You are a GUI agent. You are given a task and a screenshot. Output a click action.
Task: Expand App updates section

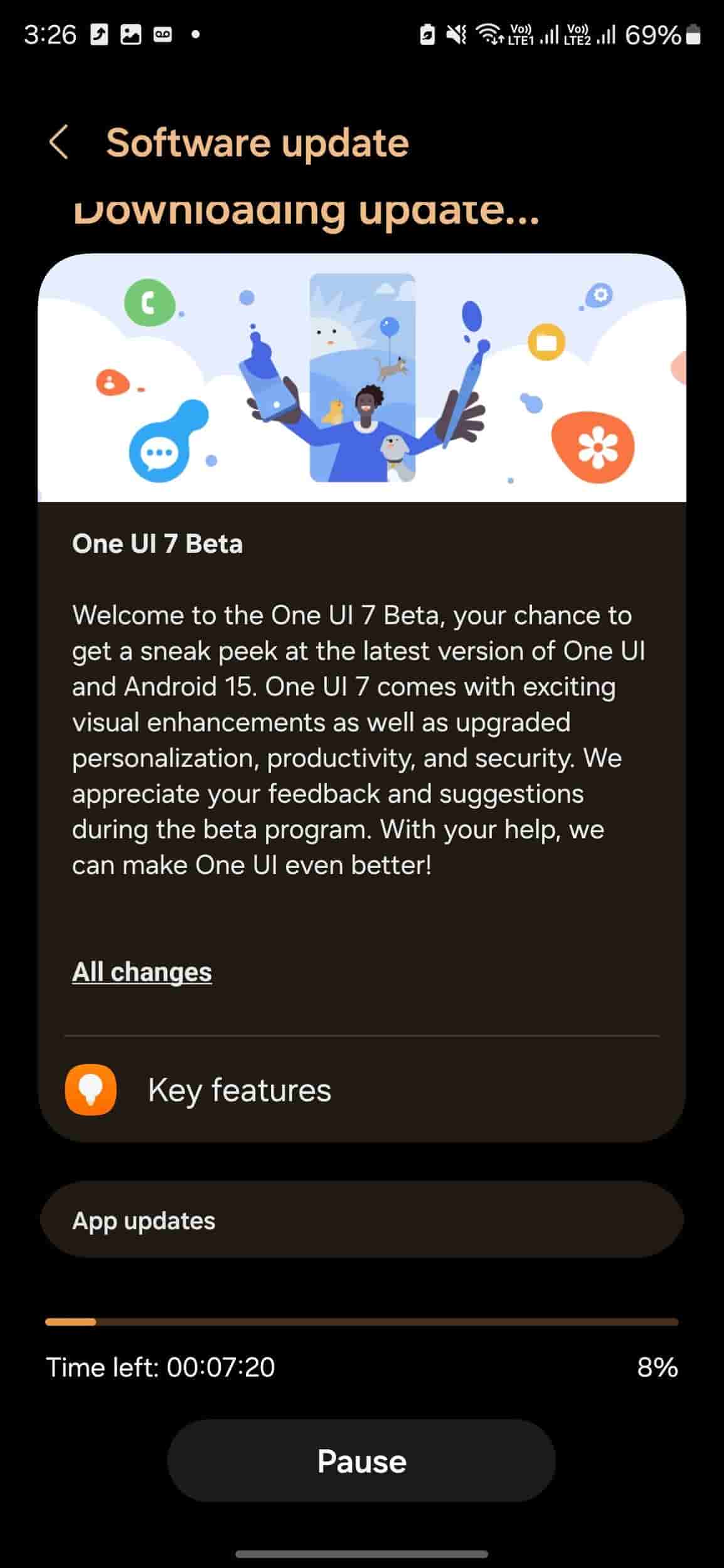tap(361, 1220)
